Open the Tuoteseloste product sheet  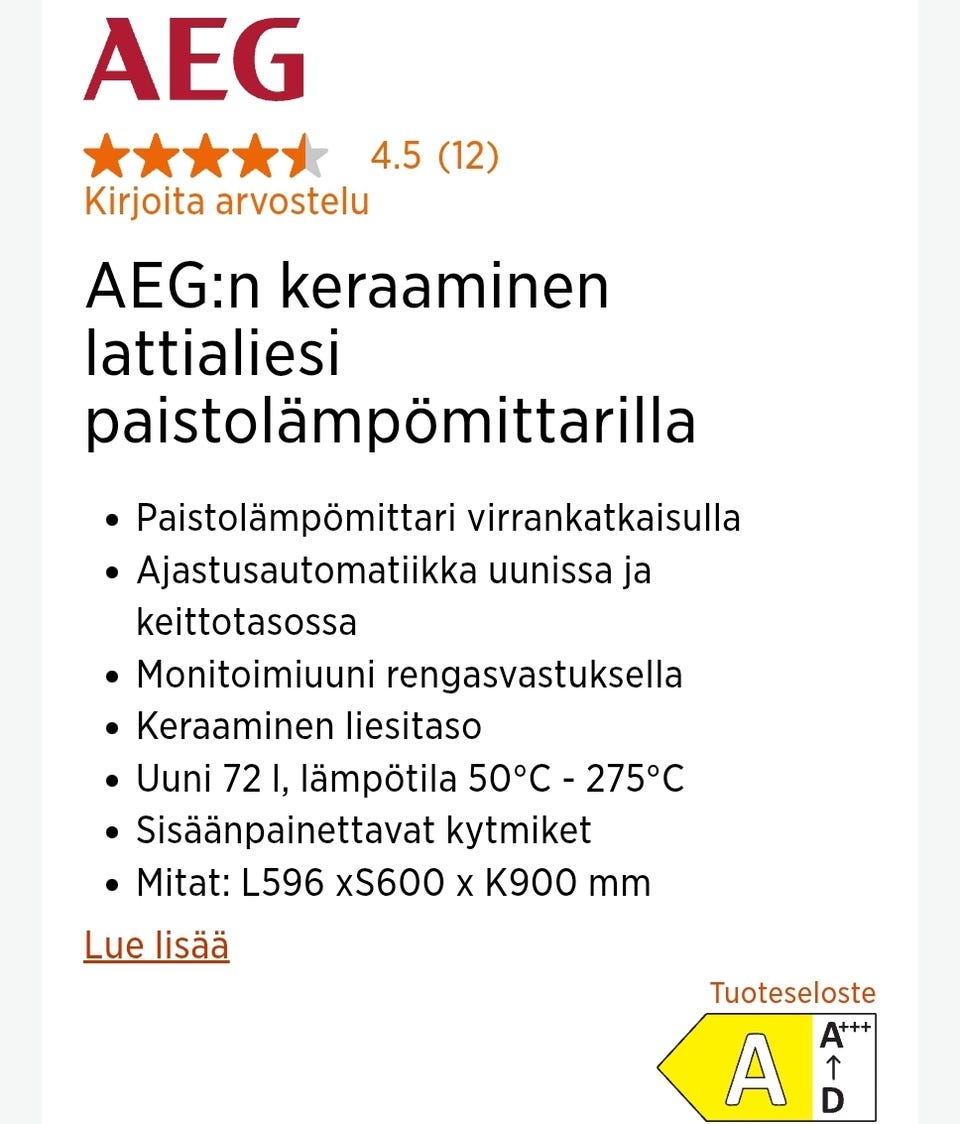(792, 992)
